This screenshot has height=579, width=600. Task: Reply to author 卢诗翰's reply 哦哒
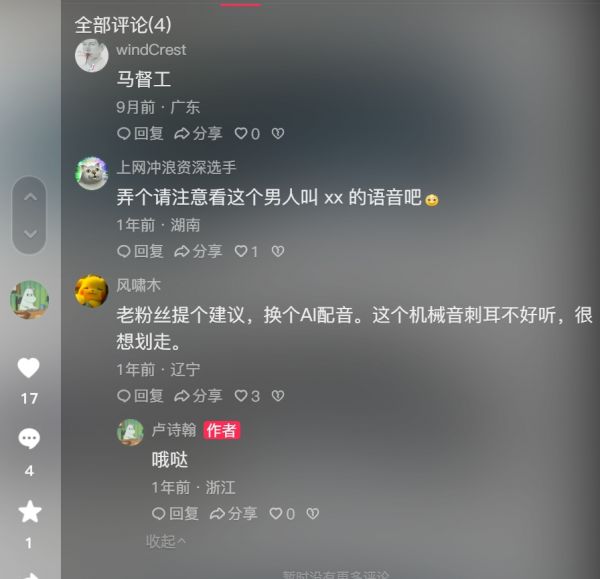(175, 513)
